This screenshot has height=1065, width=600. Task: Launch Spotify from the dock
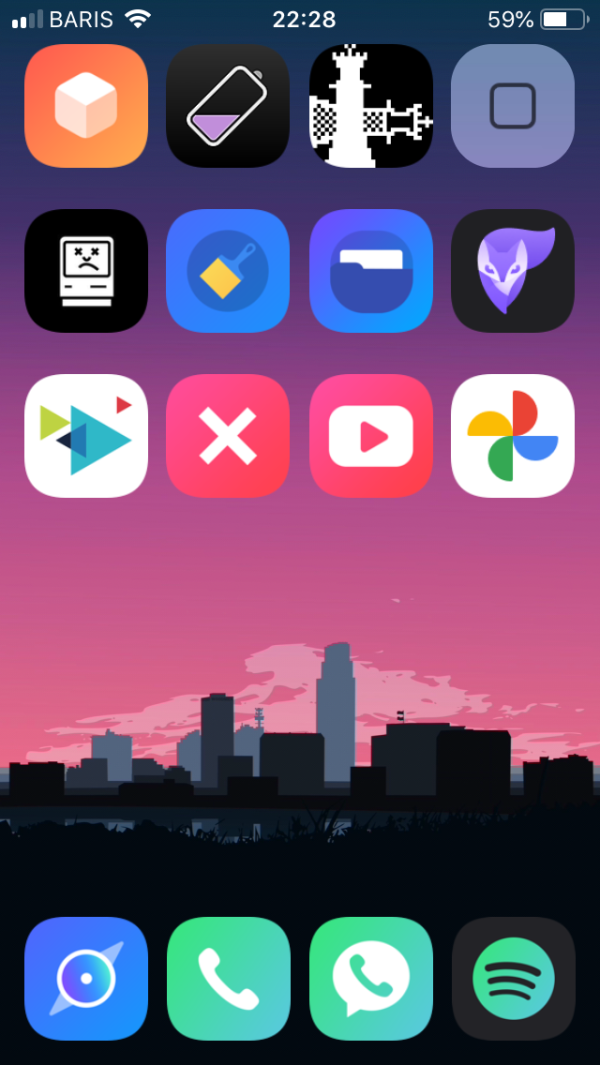coord(513,979)
